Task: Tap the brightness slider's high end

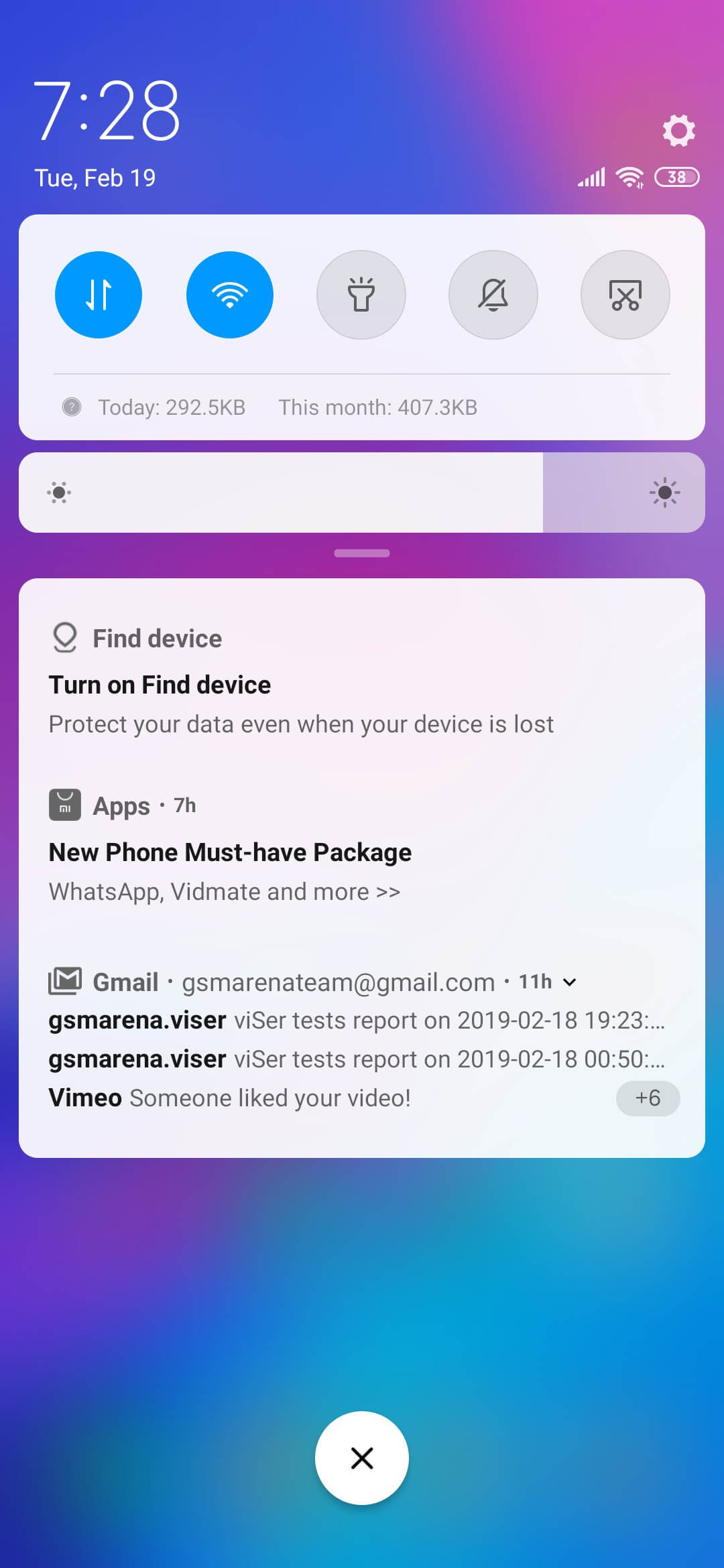Action: 664,493
